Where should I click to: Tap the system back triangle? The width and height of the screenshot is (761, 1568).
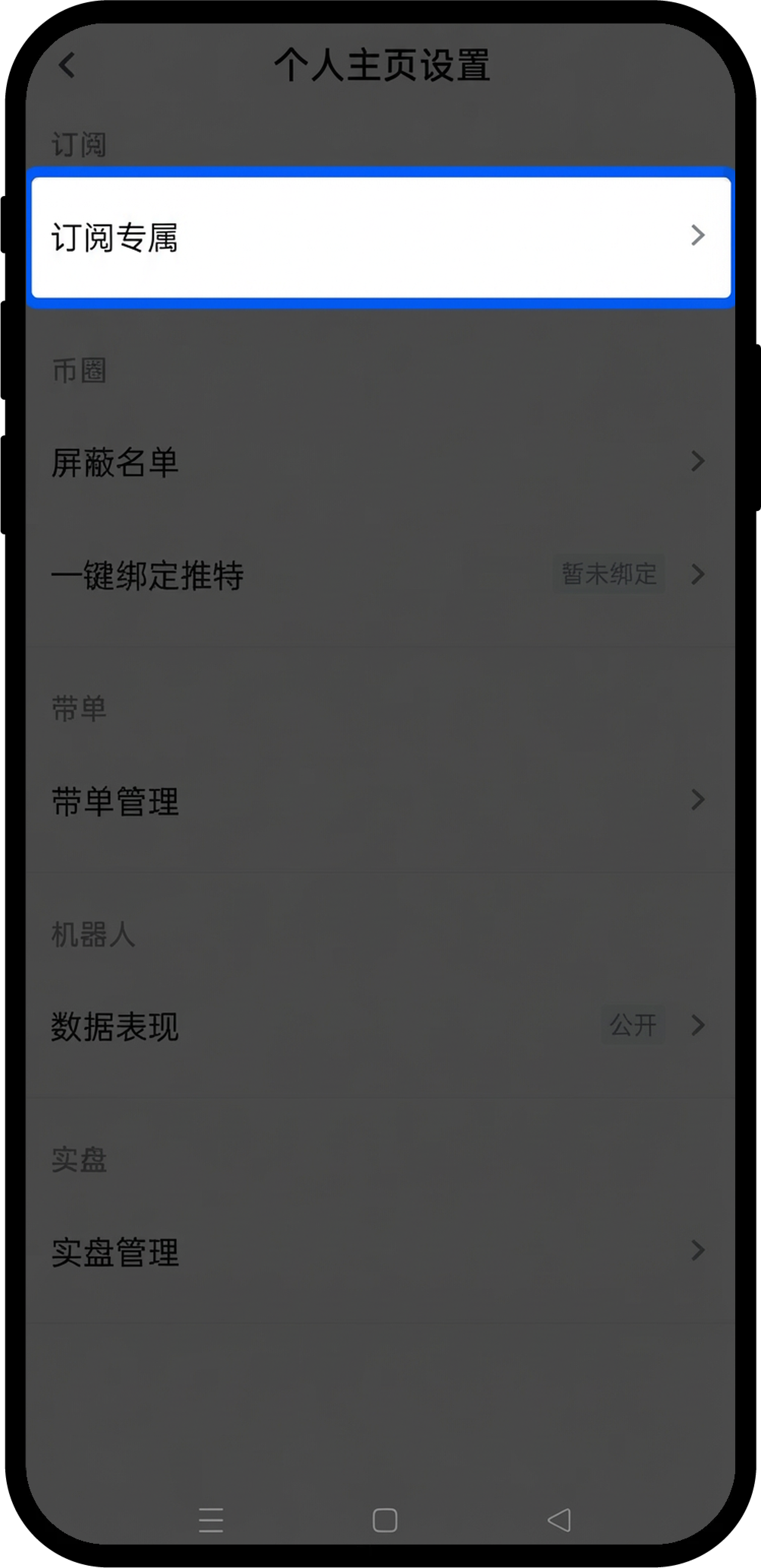pos(559,1520)
